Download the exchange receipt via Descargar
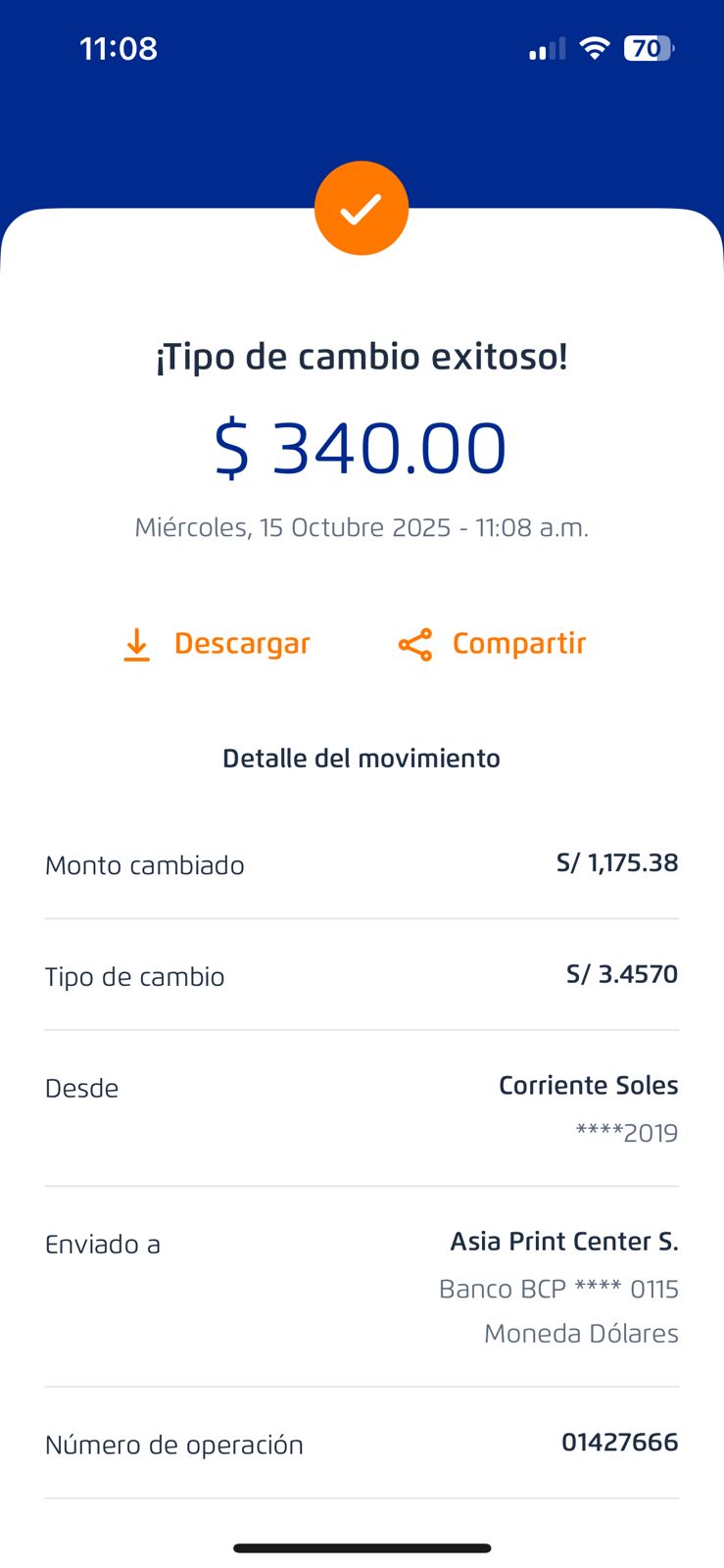 pyautogui.click(x=217, y=644)
